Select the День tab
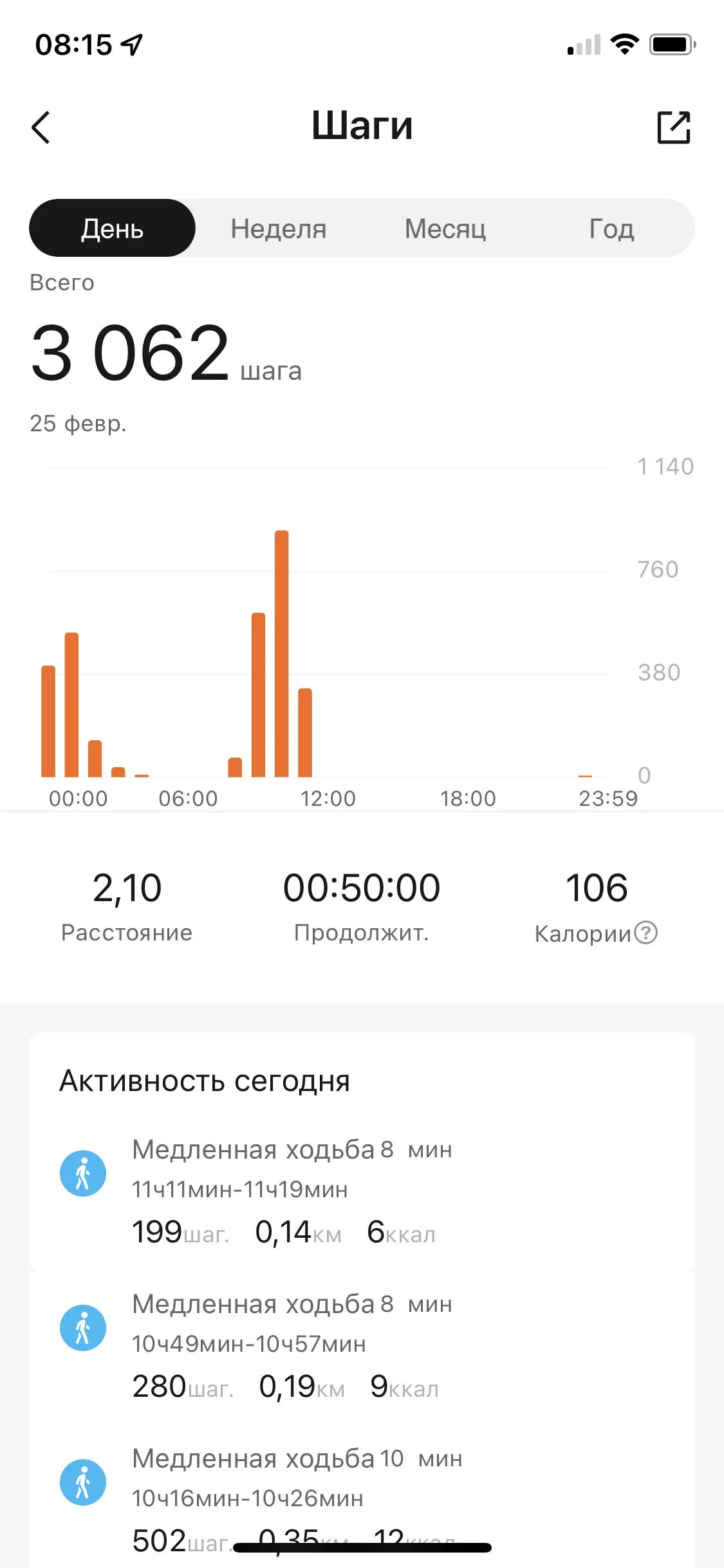This screenshot has height=1568, width=724. [x=112, y=229]
